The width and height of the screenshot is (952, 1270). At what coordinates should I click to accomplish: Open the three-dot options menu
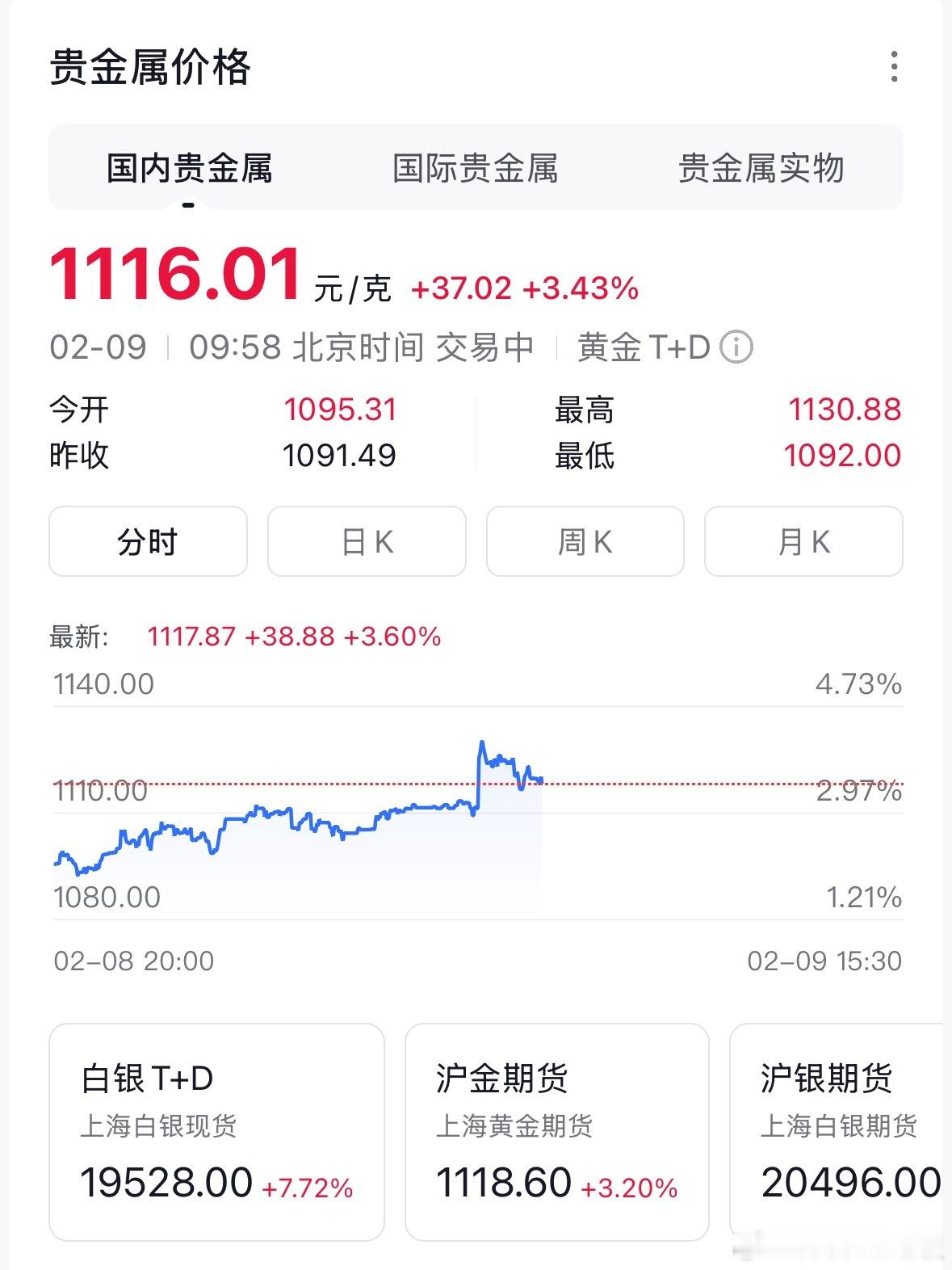tap(893, 66)
